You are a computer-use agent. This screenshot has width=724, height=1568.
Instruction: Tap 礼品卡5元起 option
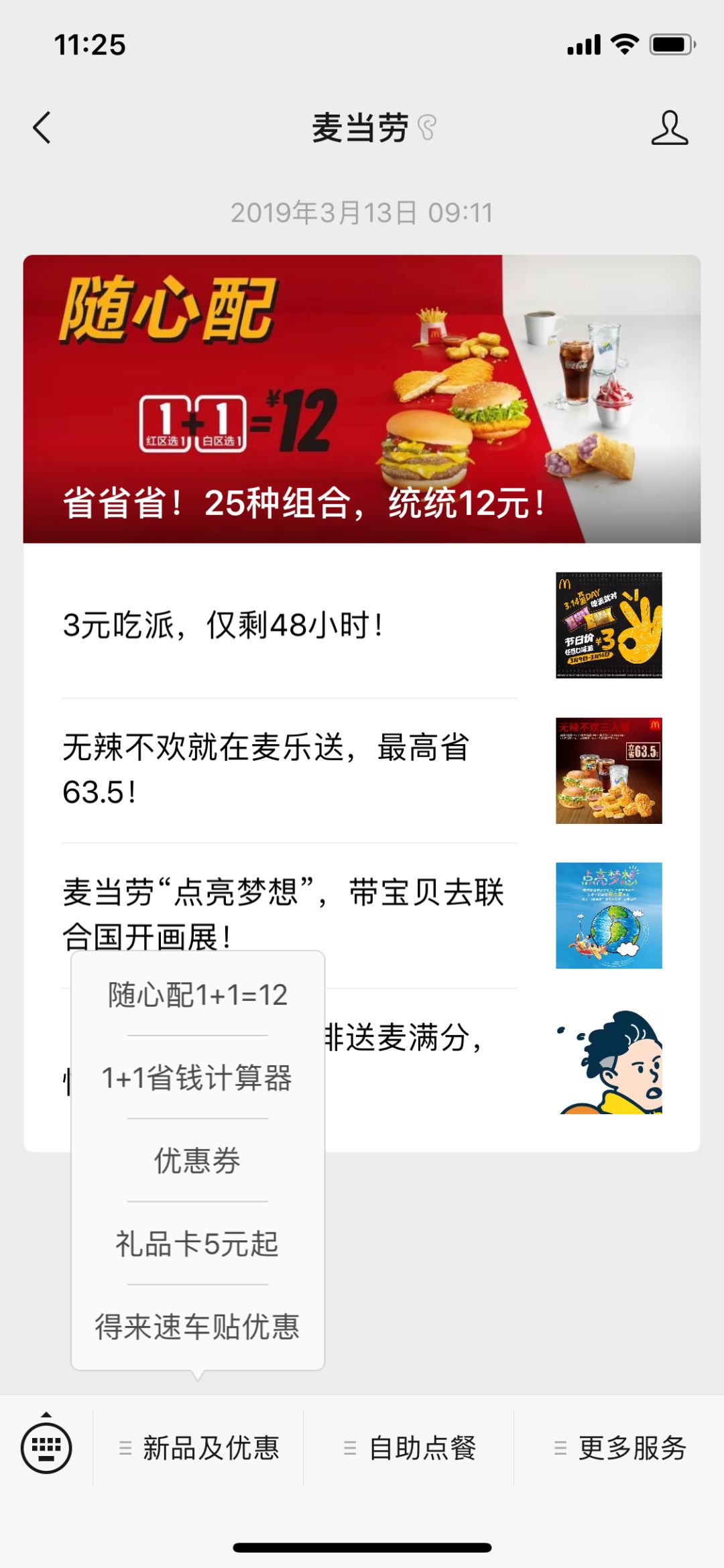[198, 1244]
